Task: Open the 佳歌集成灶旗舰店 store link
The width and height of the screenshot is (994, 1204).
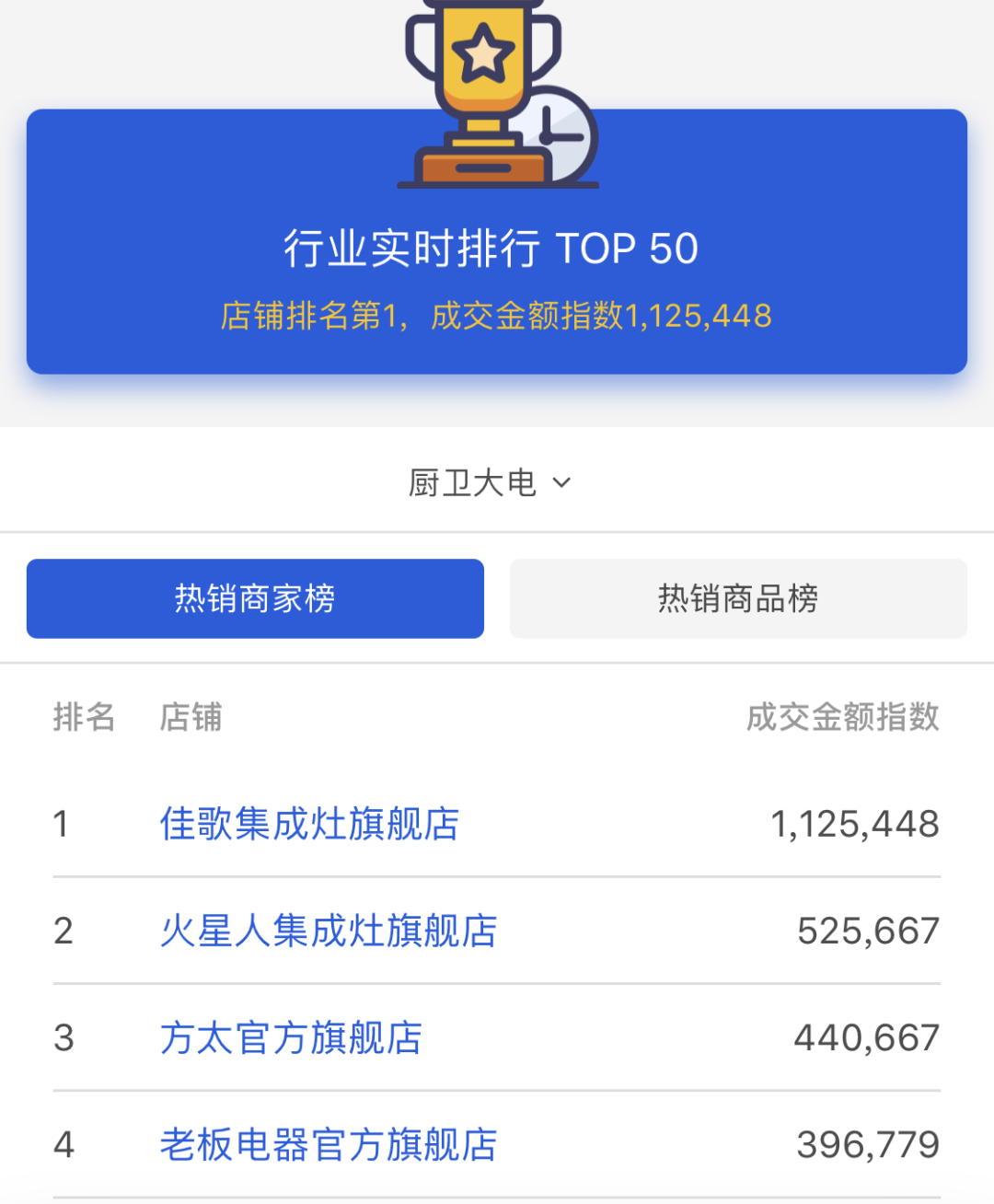Action: 308,824
